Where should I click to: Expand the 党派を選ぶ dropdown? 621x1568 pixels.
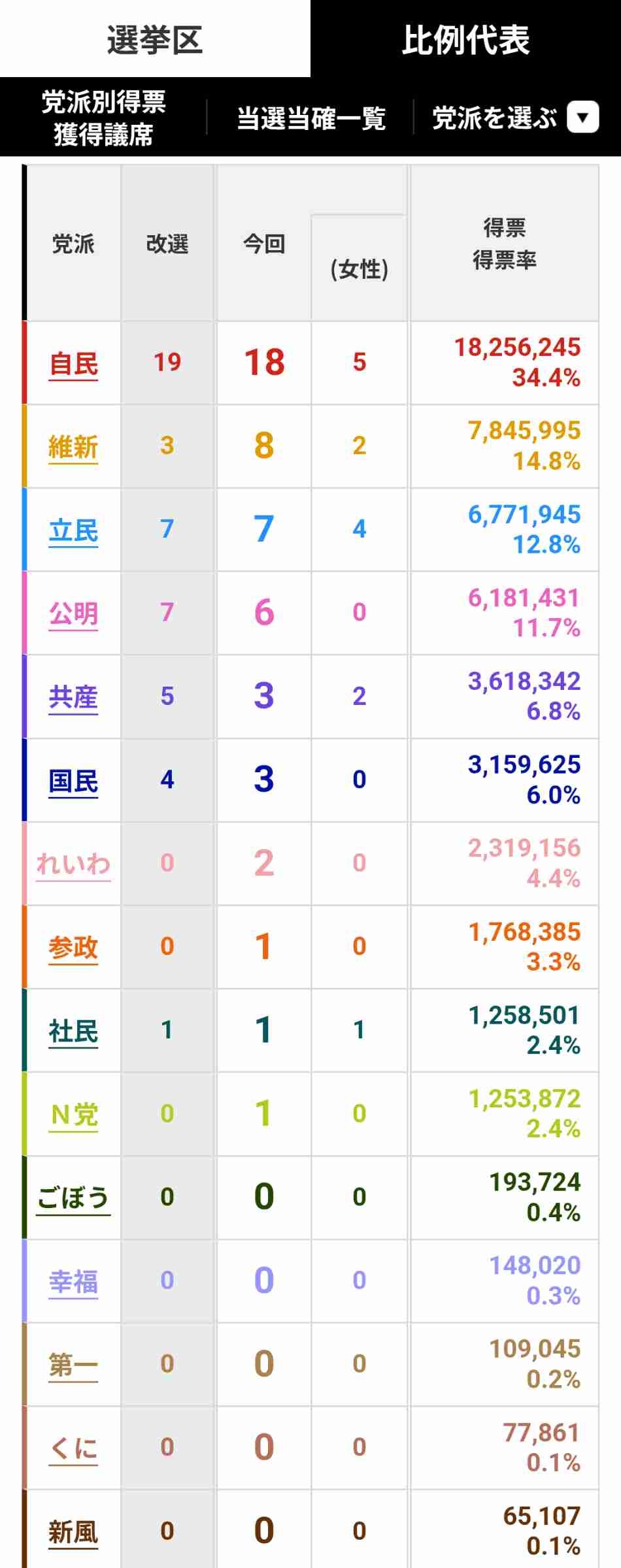(x=515, y=118)
